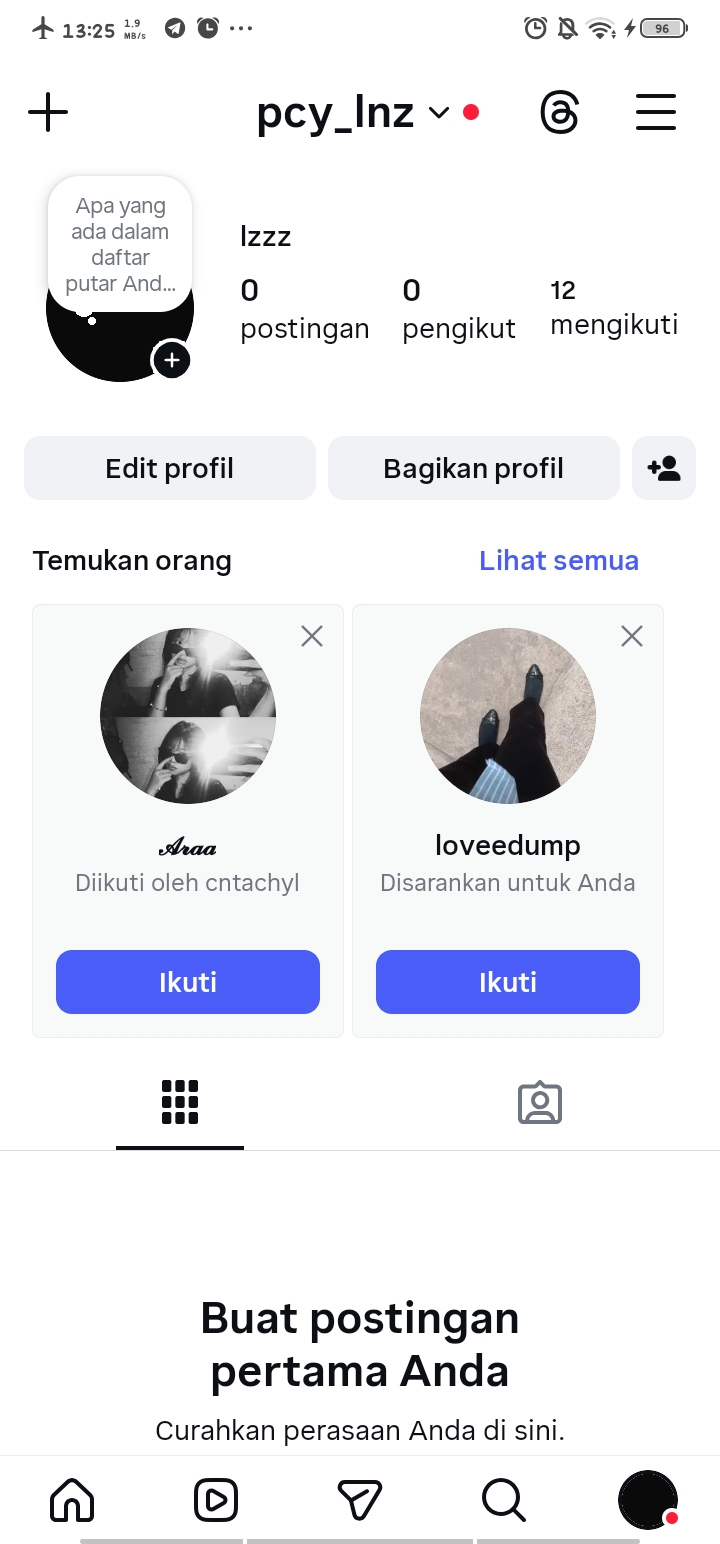Open the 0 pengikut list
The image size is (720, 1544).
point(458,309)
